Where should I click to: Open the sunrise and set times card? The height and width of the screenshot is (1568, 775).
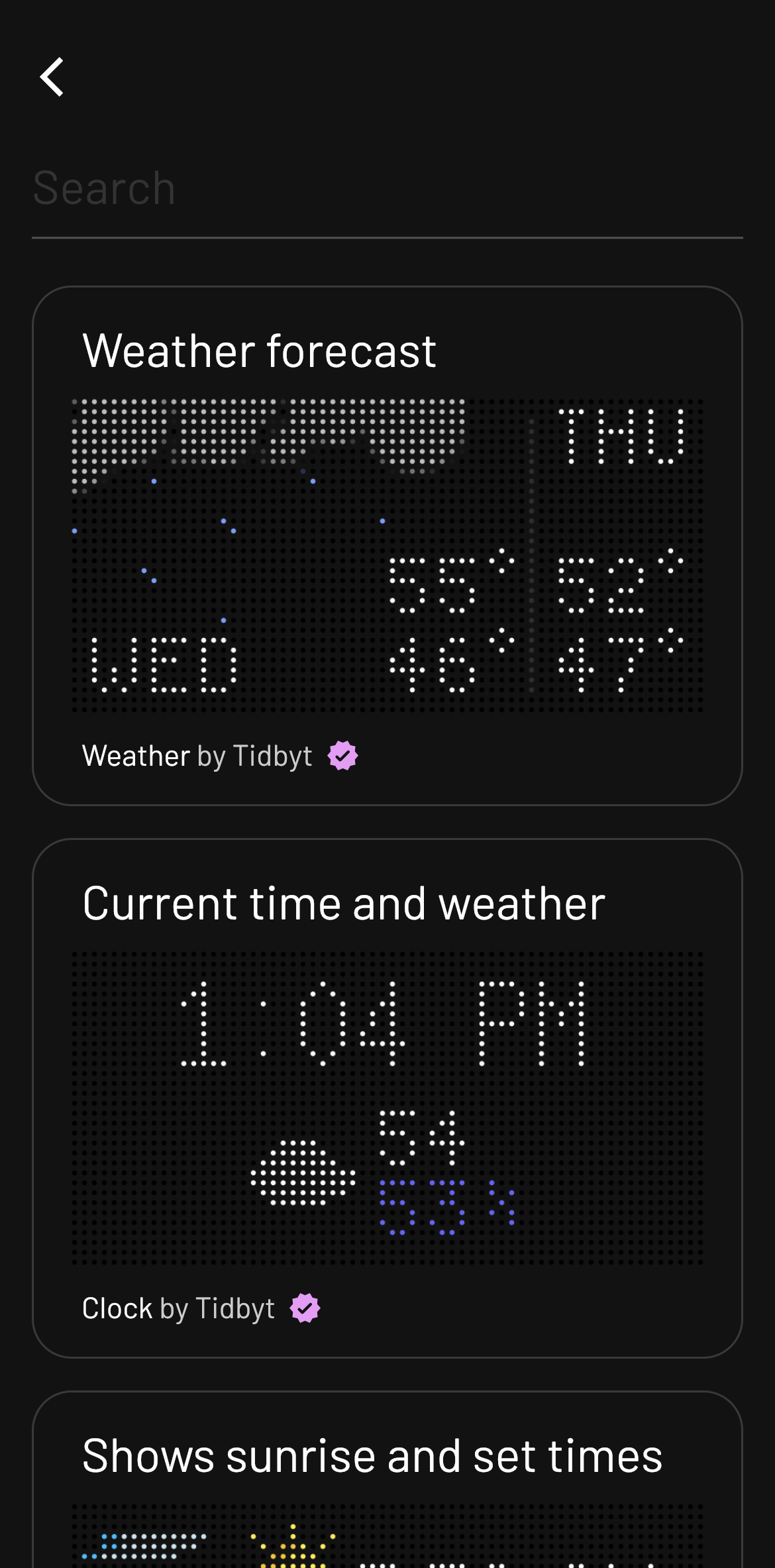387,1484
